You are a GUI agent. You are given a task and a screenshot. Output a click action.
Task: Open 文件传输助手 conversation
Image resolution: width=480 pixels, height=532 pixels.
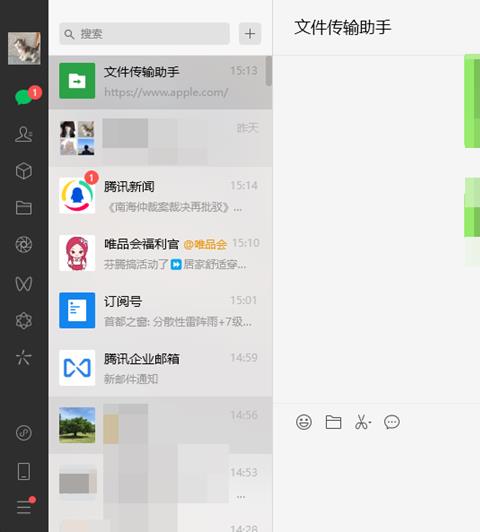pos(160,82)
